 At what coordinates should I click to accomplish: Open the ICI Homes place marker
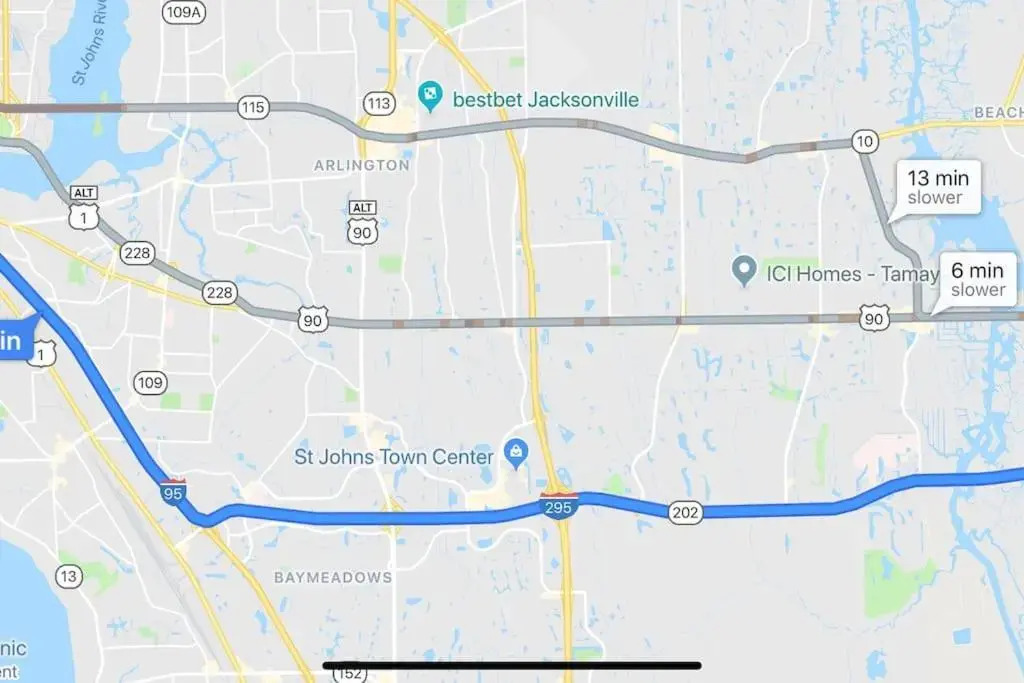tap(744, 270)
